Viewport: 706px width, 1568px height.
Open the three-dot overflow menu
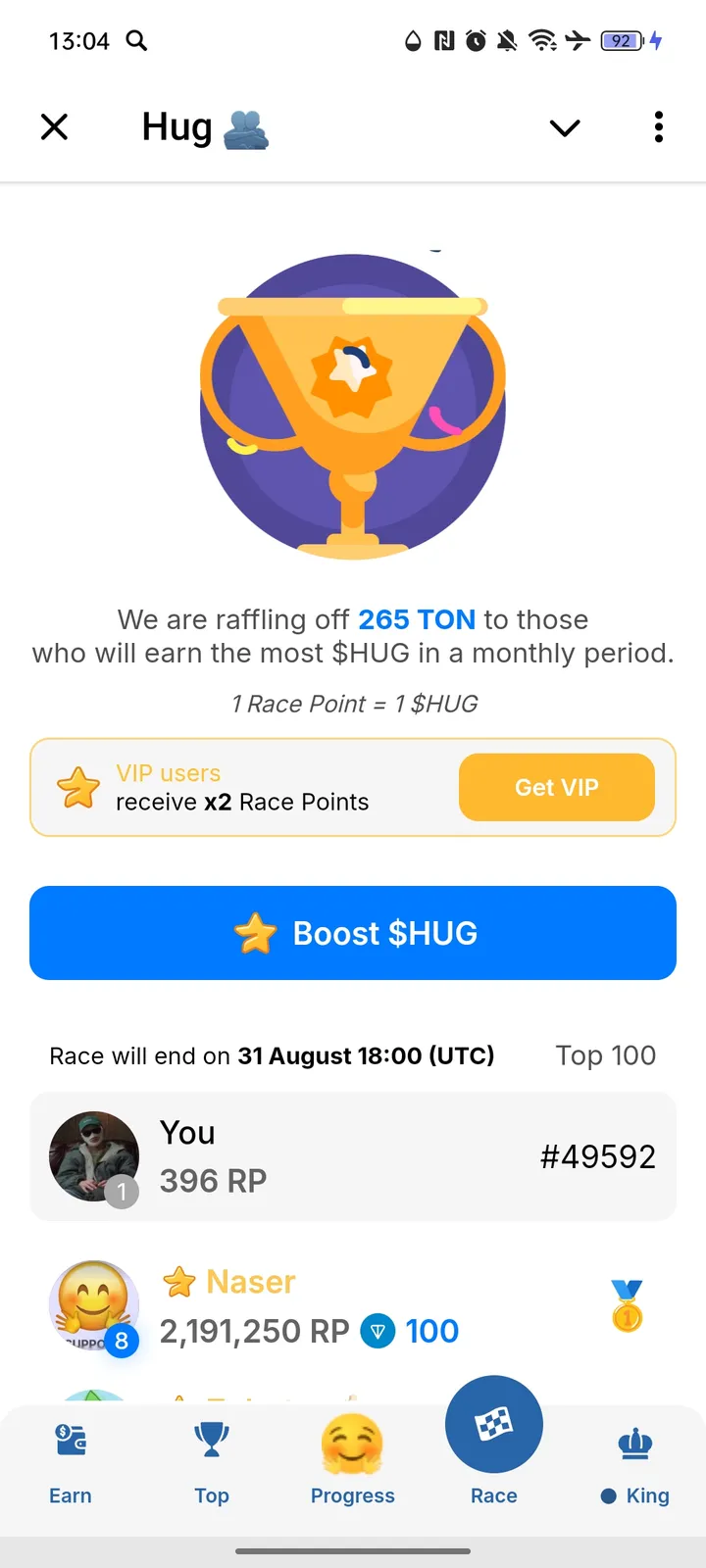tap(659, 127)
